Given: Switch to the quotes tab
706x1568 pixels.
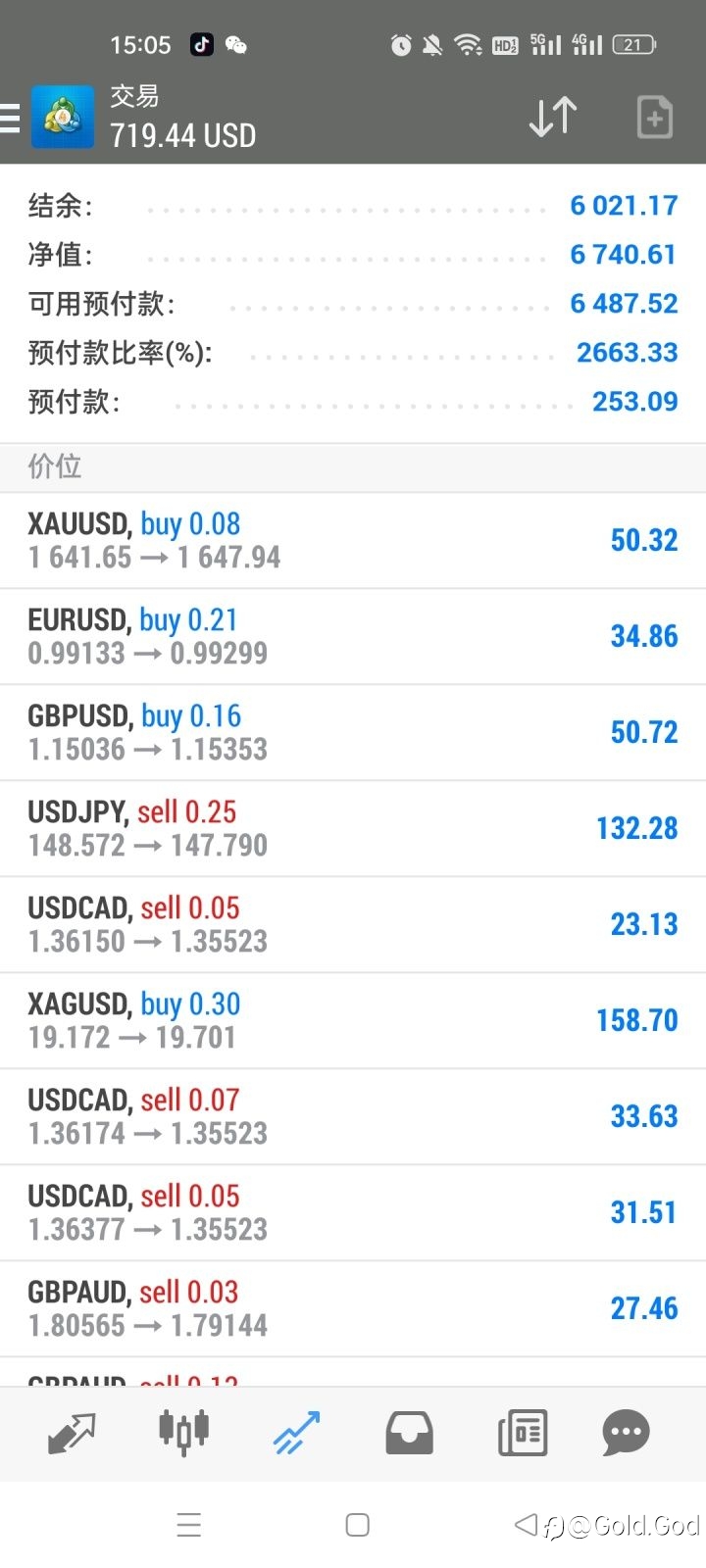Looking at the screenshot, I should pyautogui.click(x=72, y=1433).
